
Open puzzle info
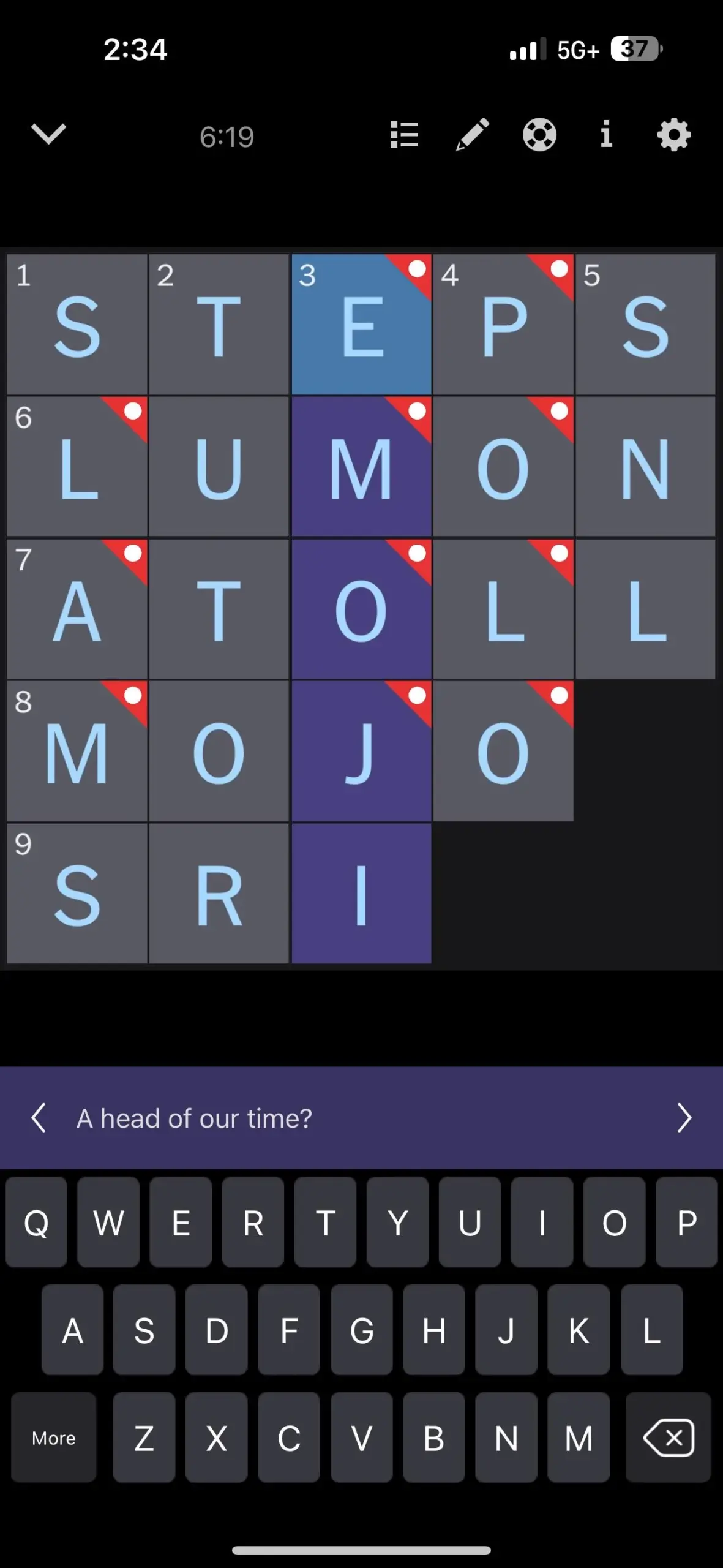click(606, 134)
